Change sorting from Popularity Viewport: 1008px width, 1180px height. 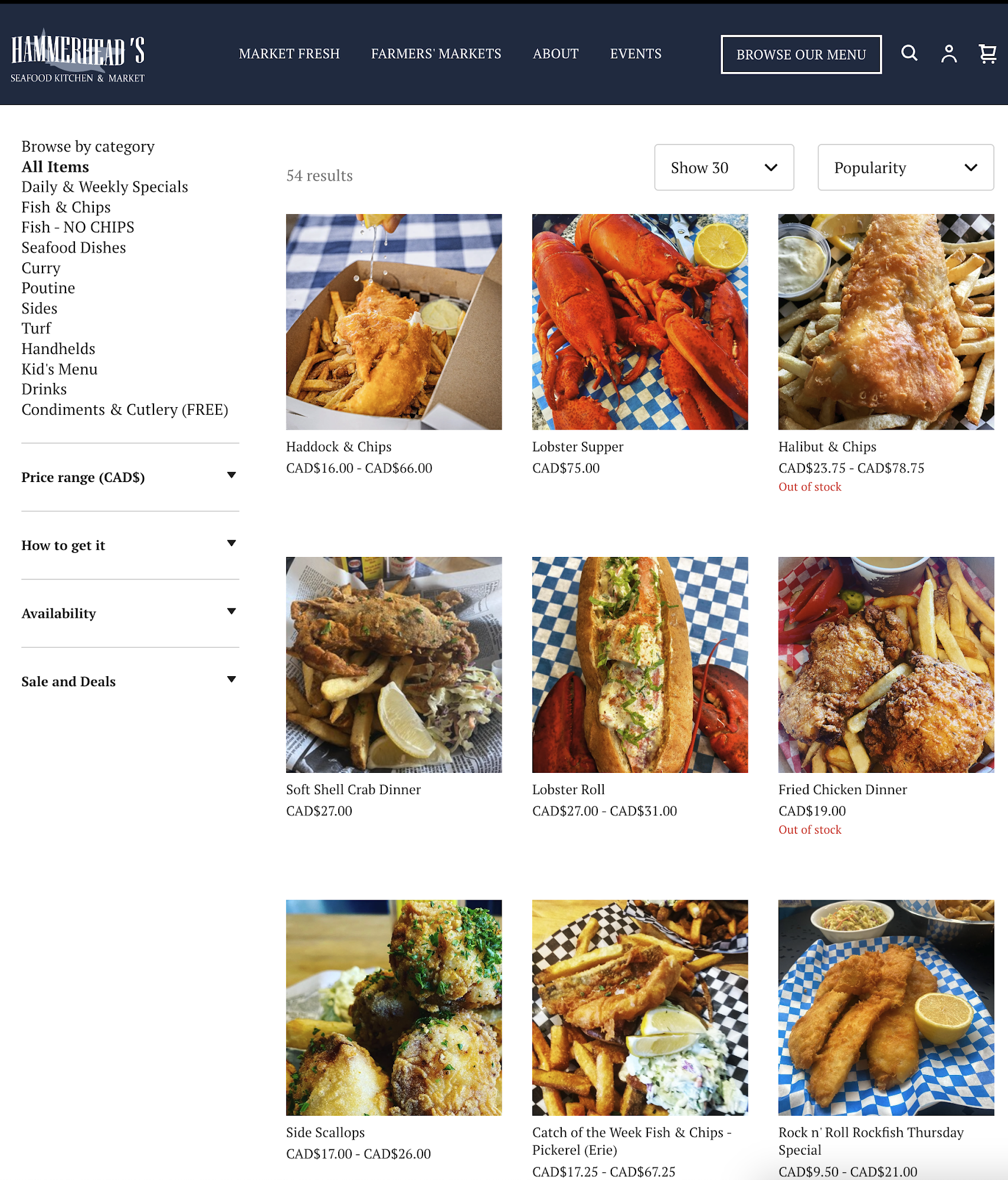click(905, 168)
